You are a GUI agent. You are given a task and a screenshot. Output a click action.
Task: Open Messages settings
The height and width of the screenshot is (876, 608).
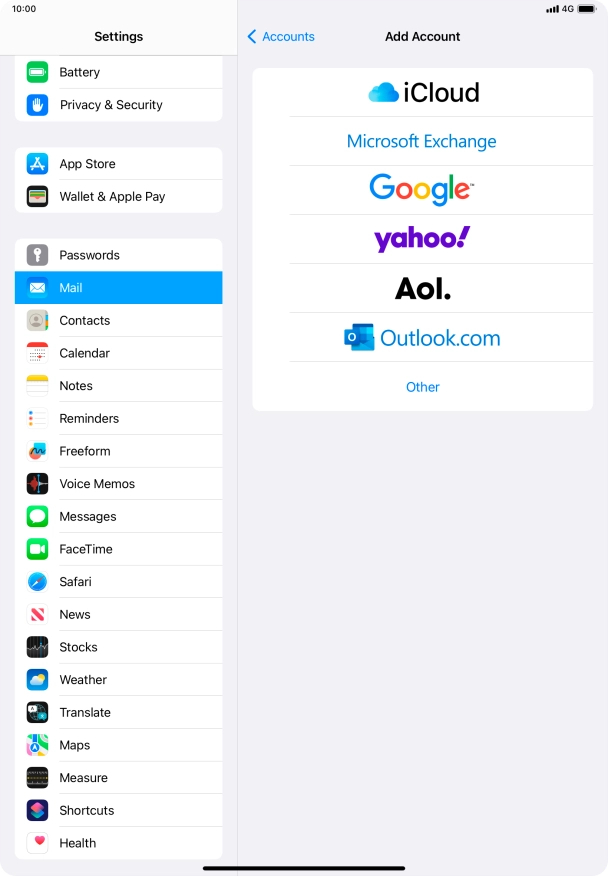click(x=118, y=517)
